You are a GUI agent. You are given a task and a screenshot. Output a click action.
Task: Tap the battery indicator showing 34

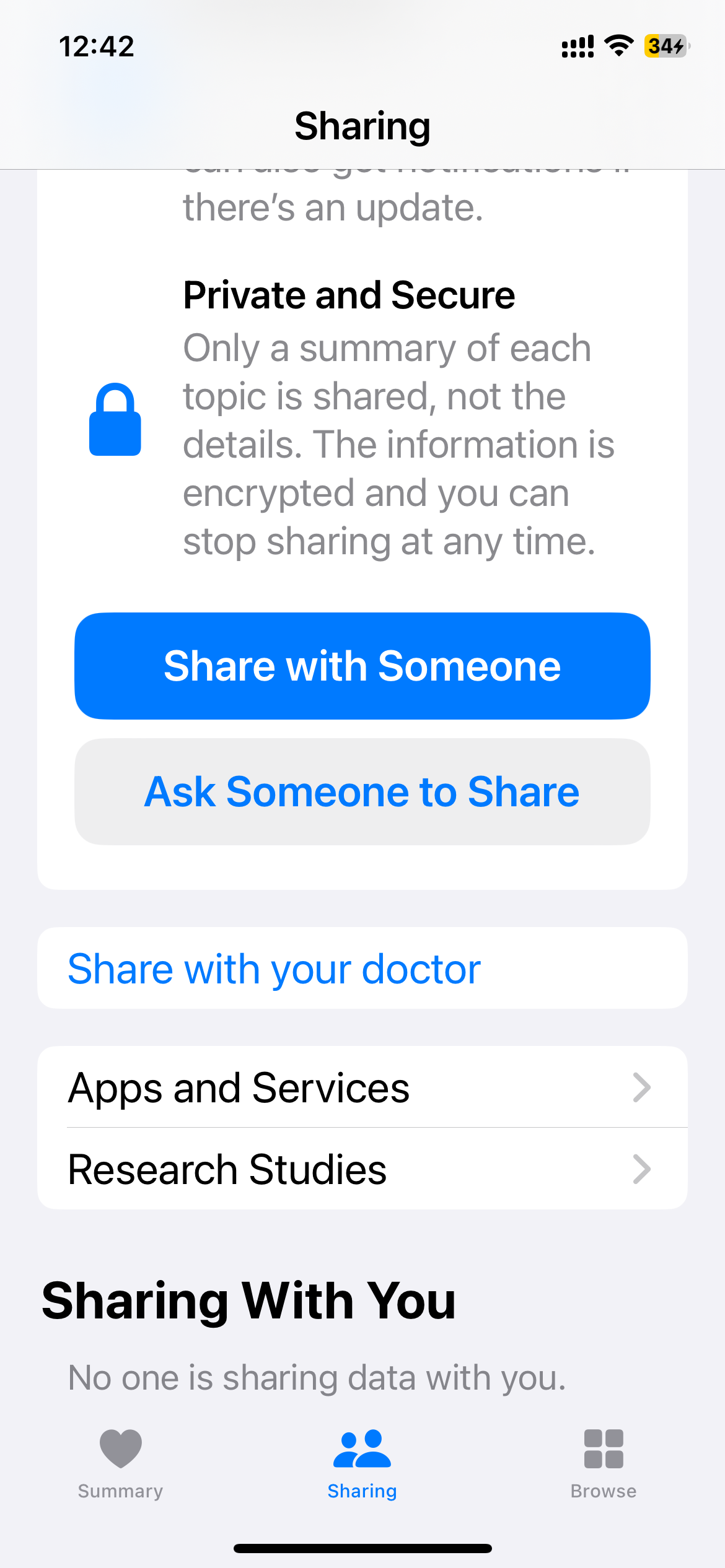click(x=664, y=45)
